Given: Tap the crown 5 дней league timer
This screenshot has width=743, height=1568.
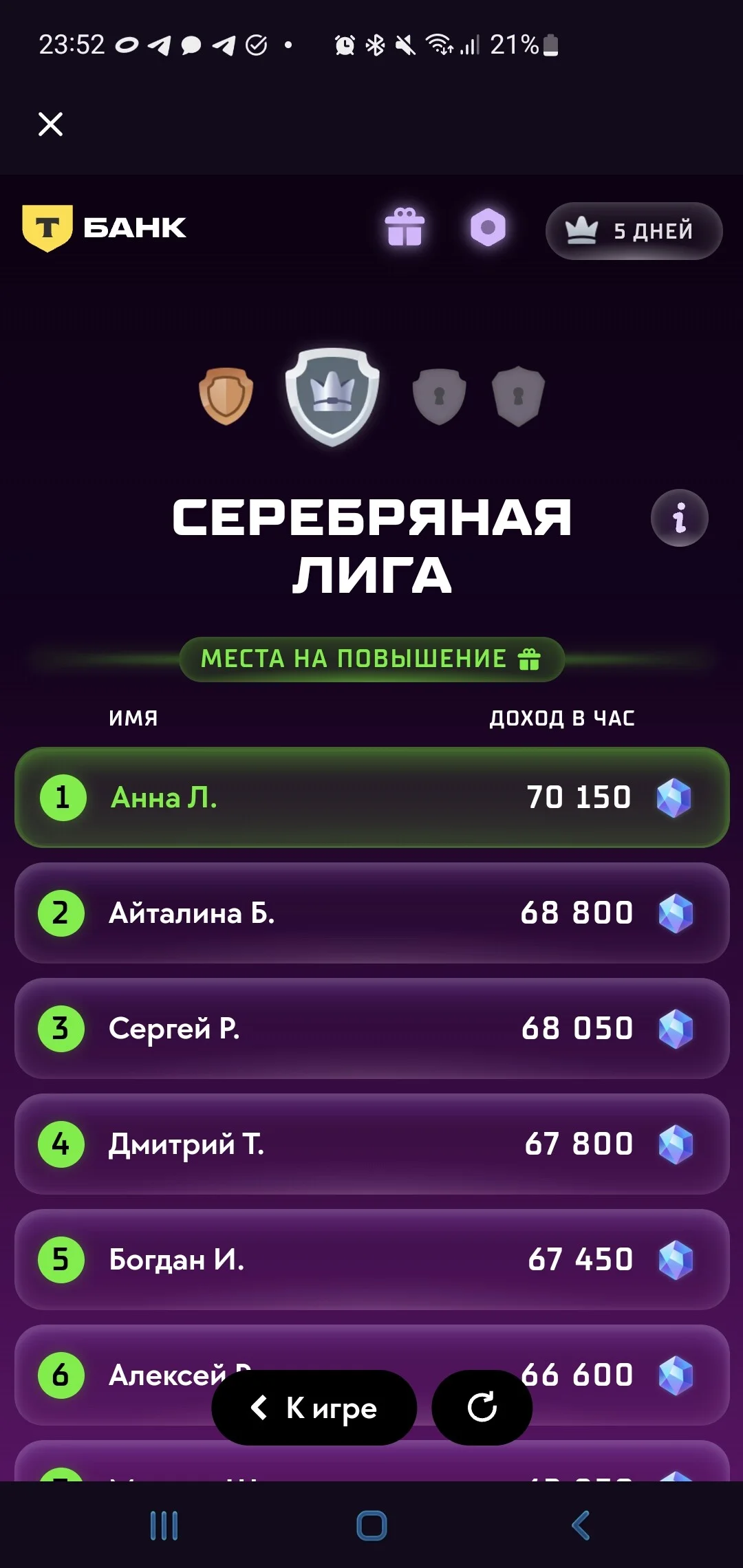Looking at the screenshot, I should pyautogui.click(x=634, y=231).
